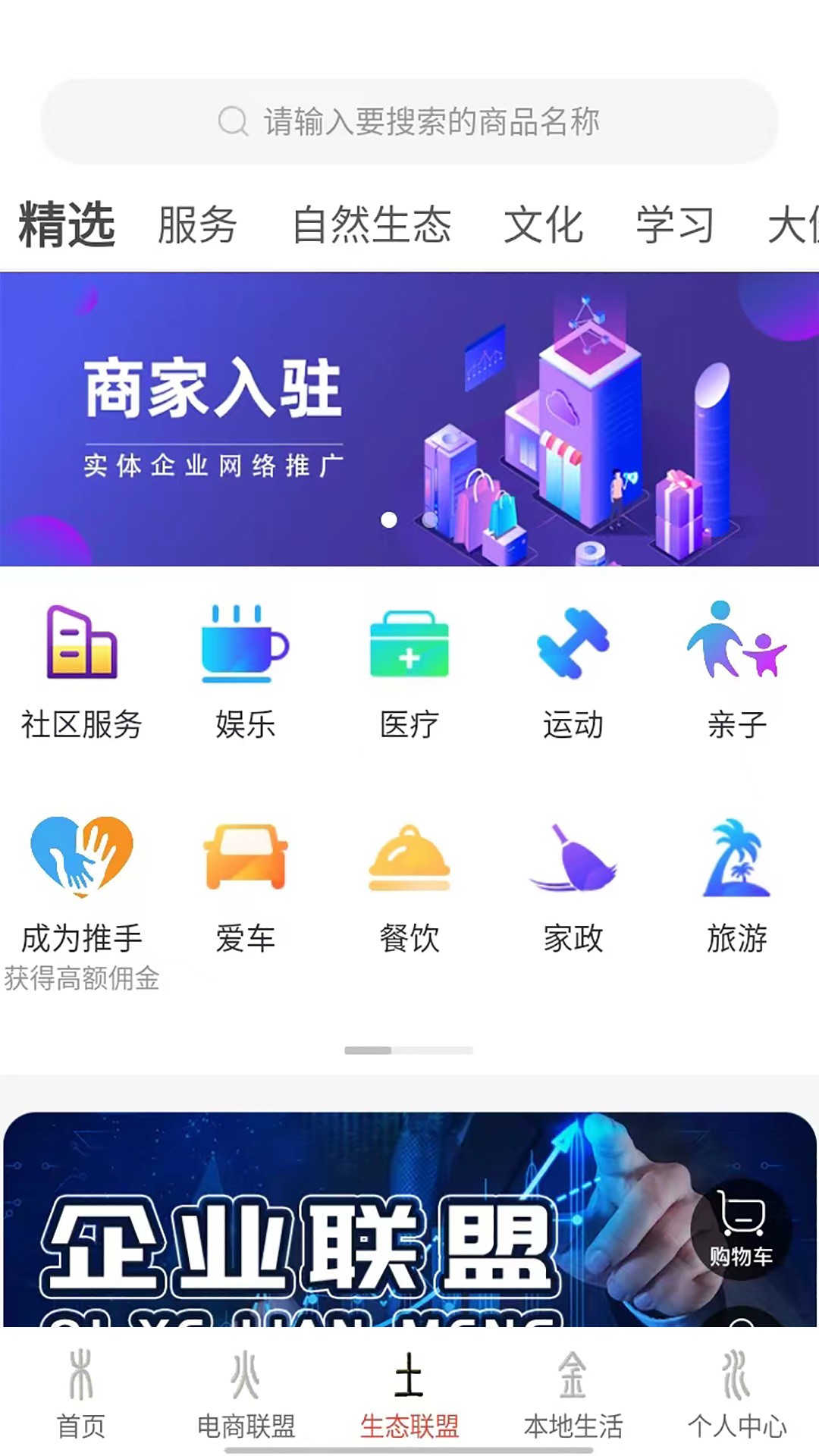Open the 学习 tab

676,224
